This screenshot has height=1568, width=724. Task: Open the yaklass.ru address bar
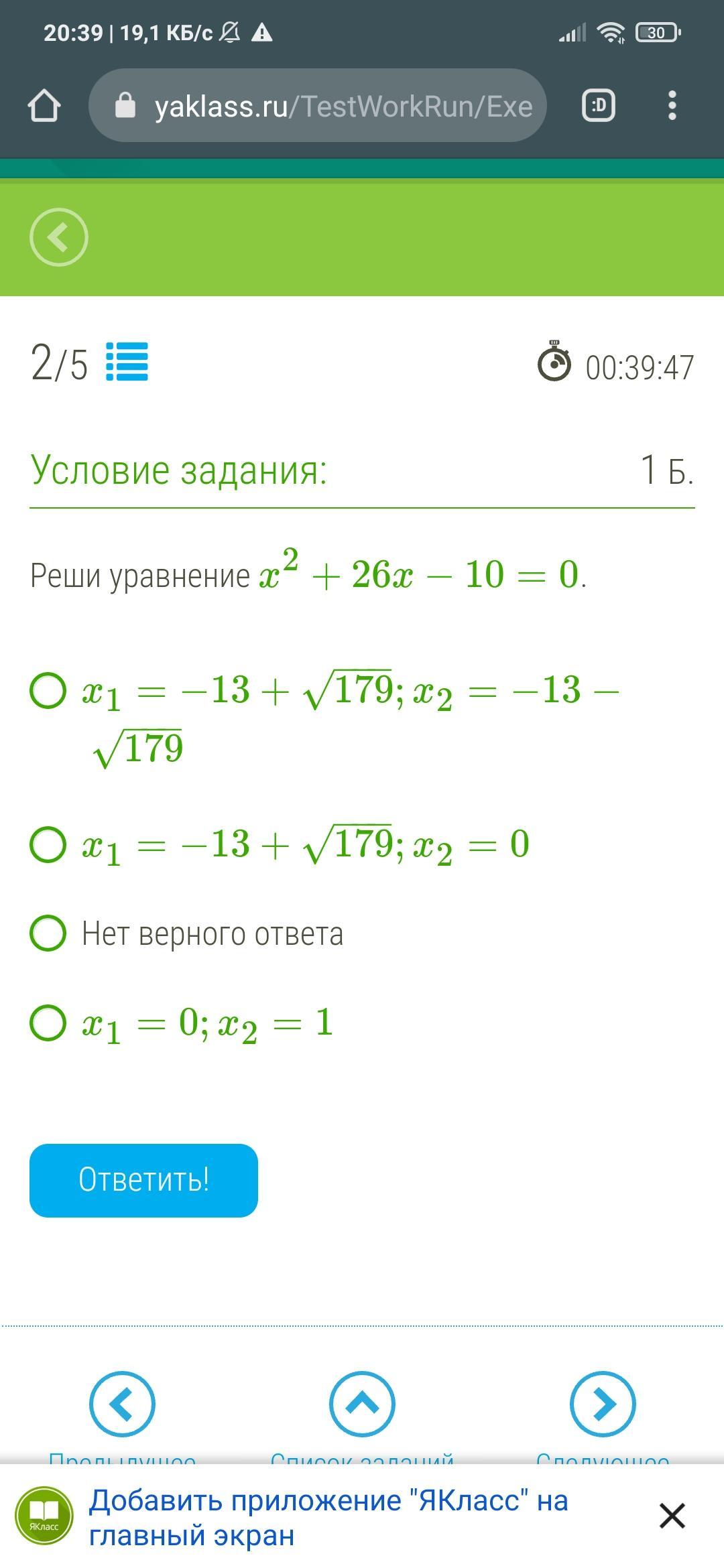click(318, 106)
